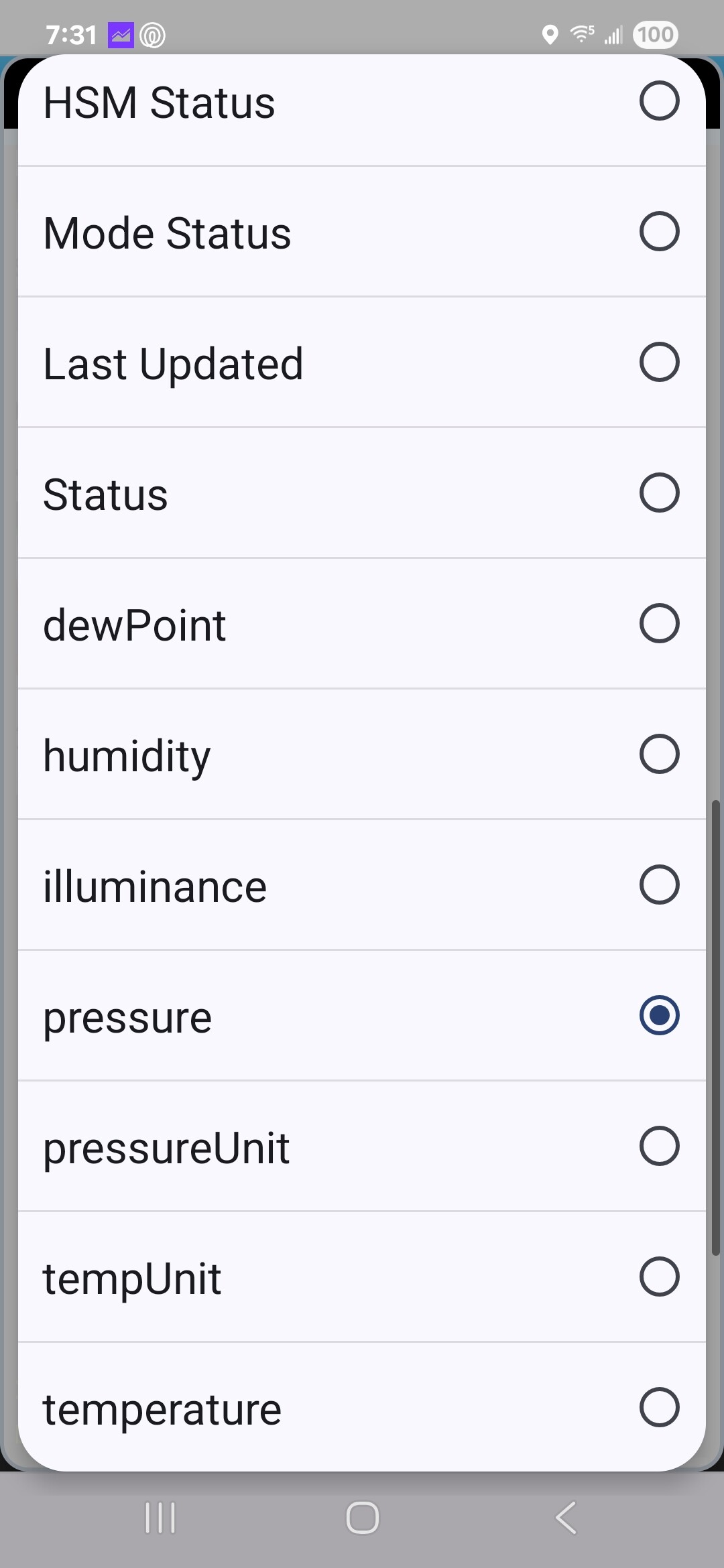Select the HSM Status option

click(x=362, y=103)
